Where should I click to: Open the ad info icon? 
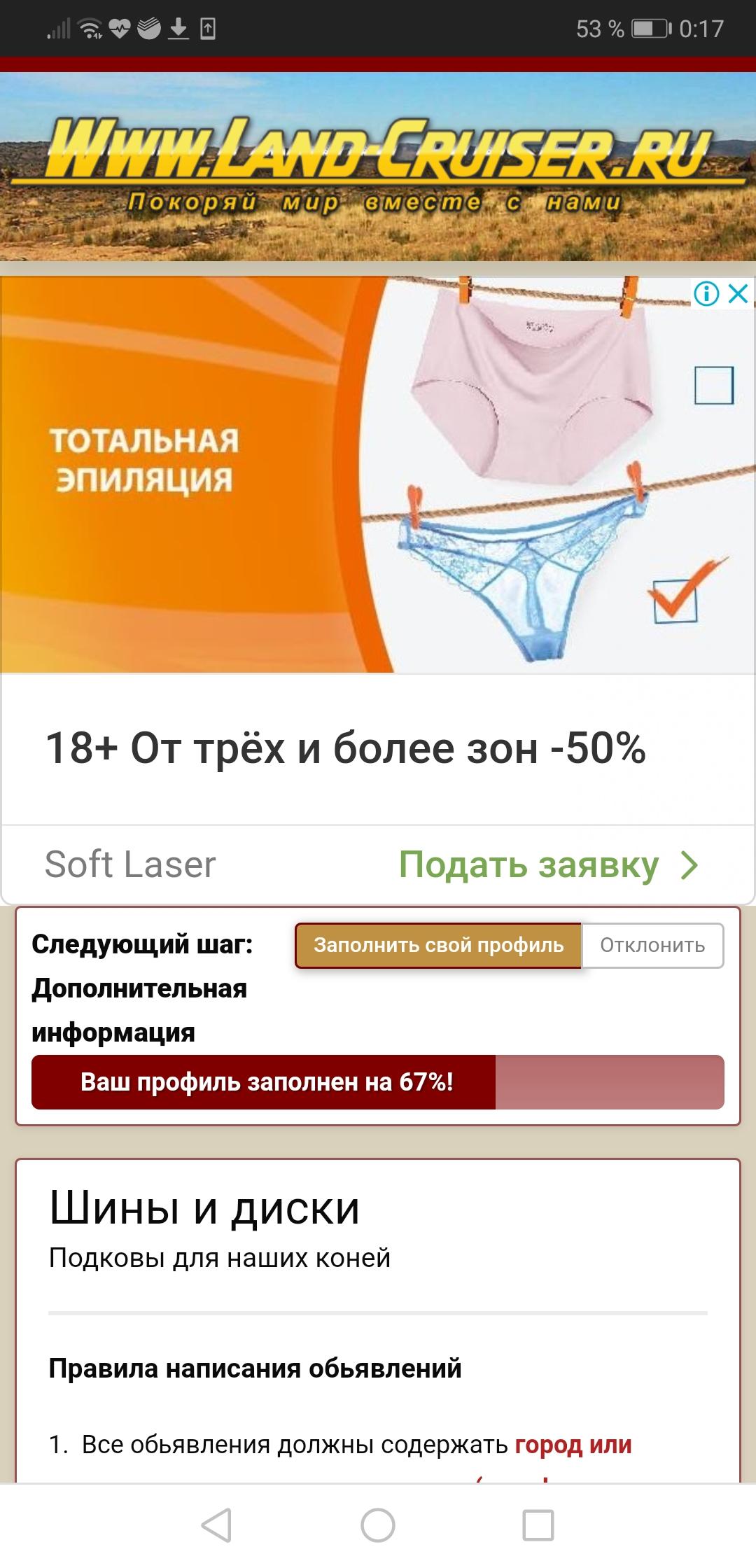[x=707, y=294]
